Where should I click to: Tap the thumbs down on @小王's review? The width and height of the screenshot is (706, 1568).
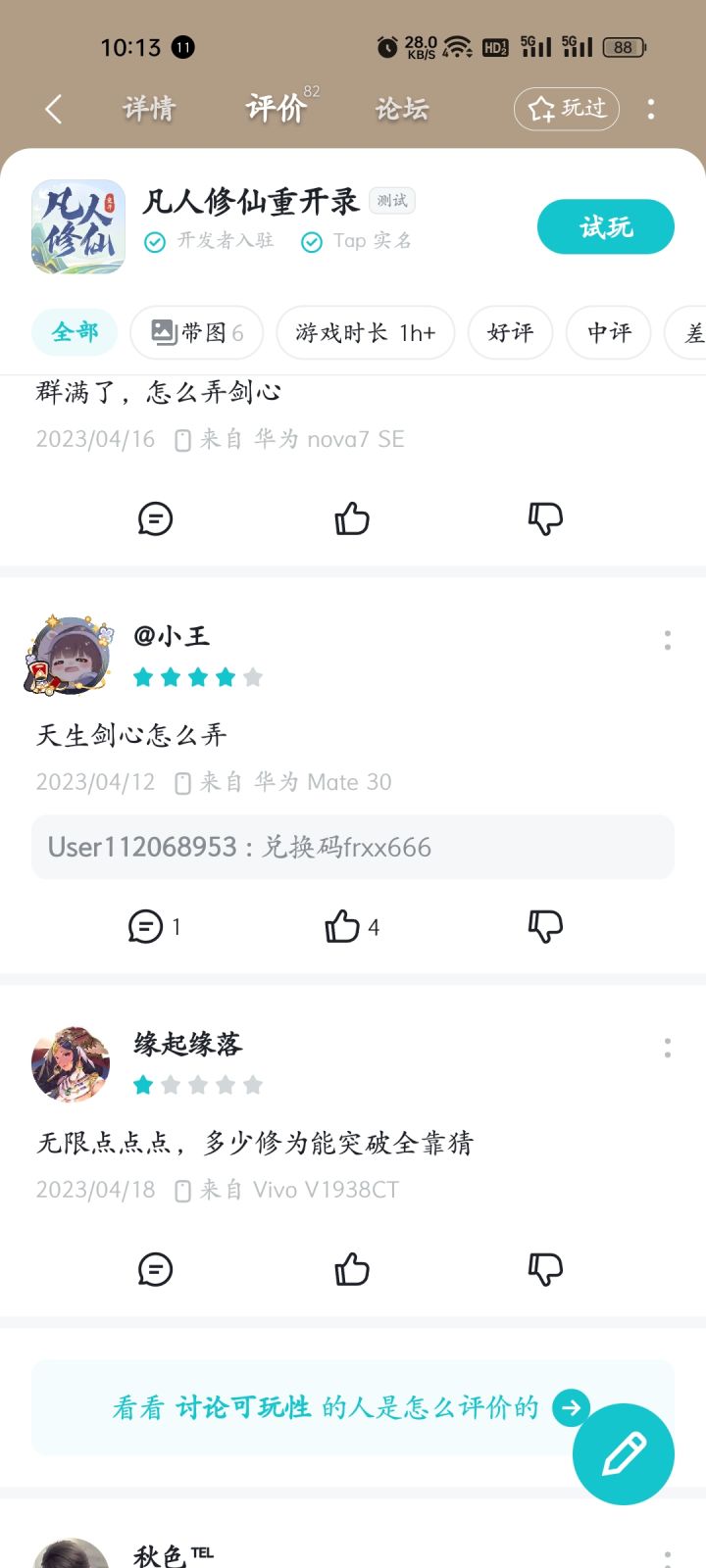tap(546, 925)
